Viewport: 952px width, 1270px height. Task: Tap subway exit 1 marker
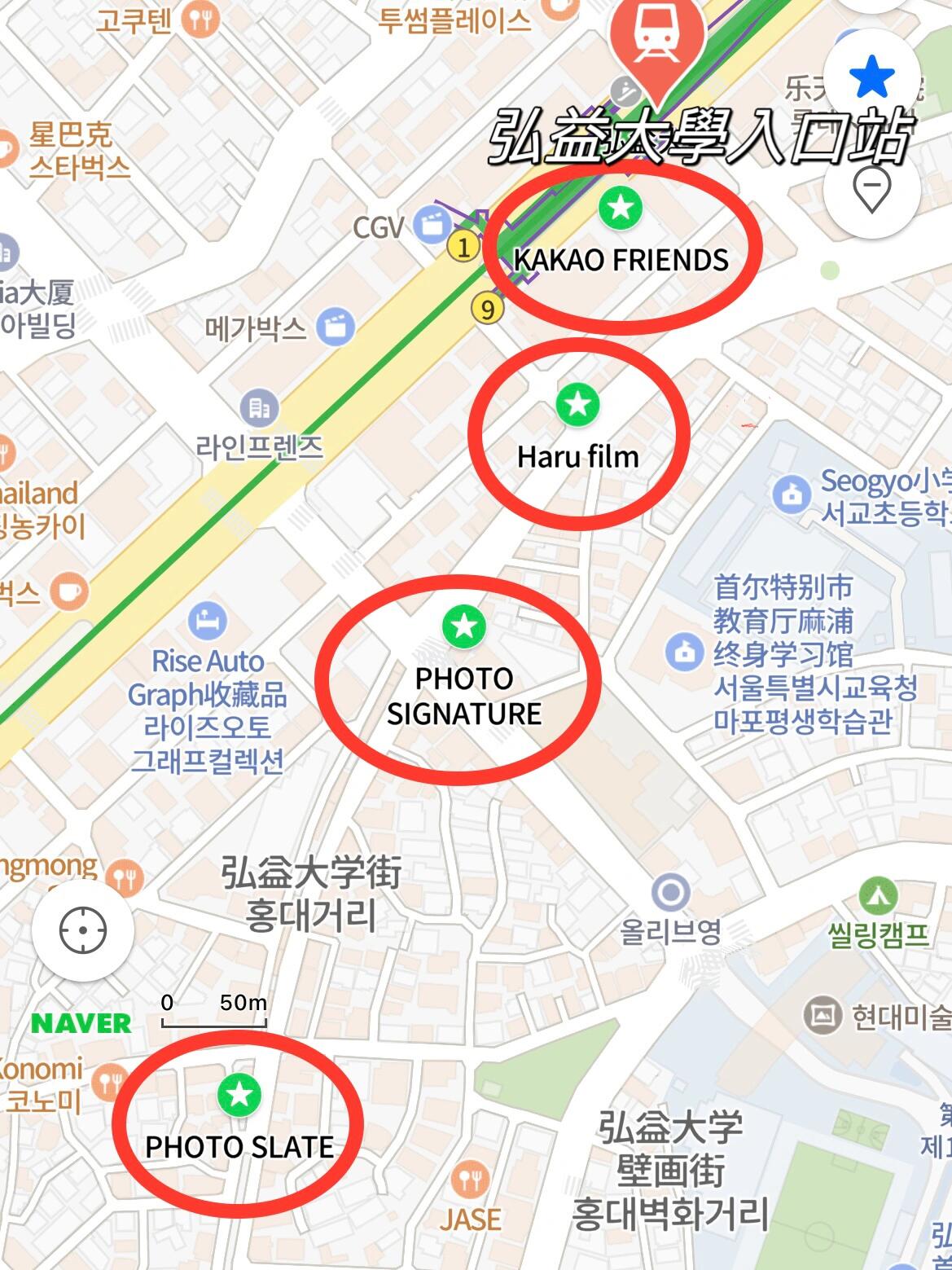click(x=463, y=246)
